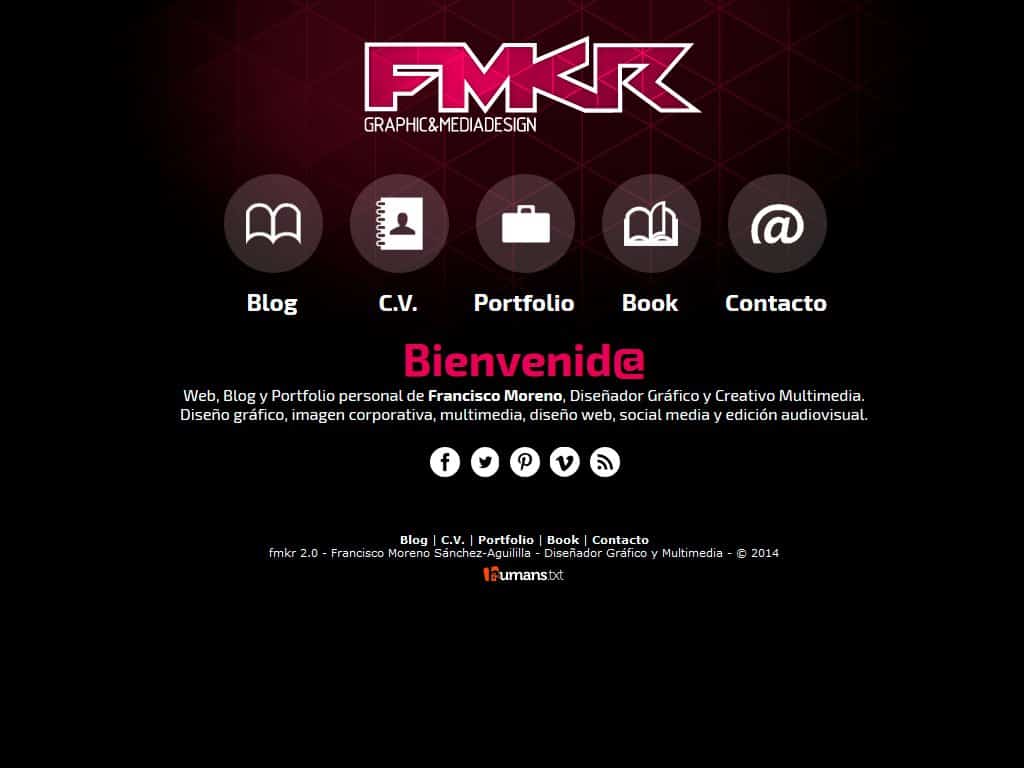The image size is (1024, 768).
Task: Visit the Twitter profile
Action: 485,462
